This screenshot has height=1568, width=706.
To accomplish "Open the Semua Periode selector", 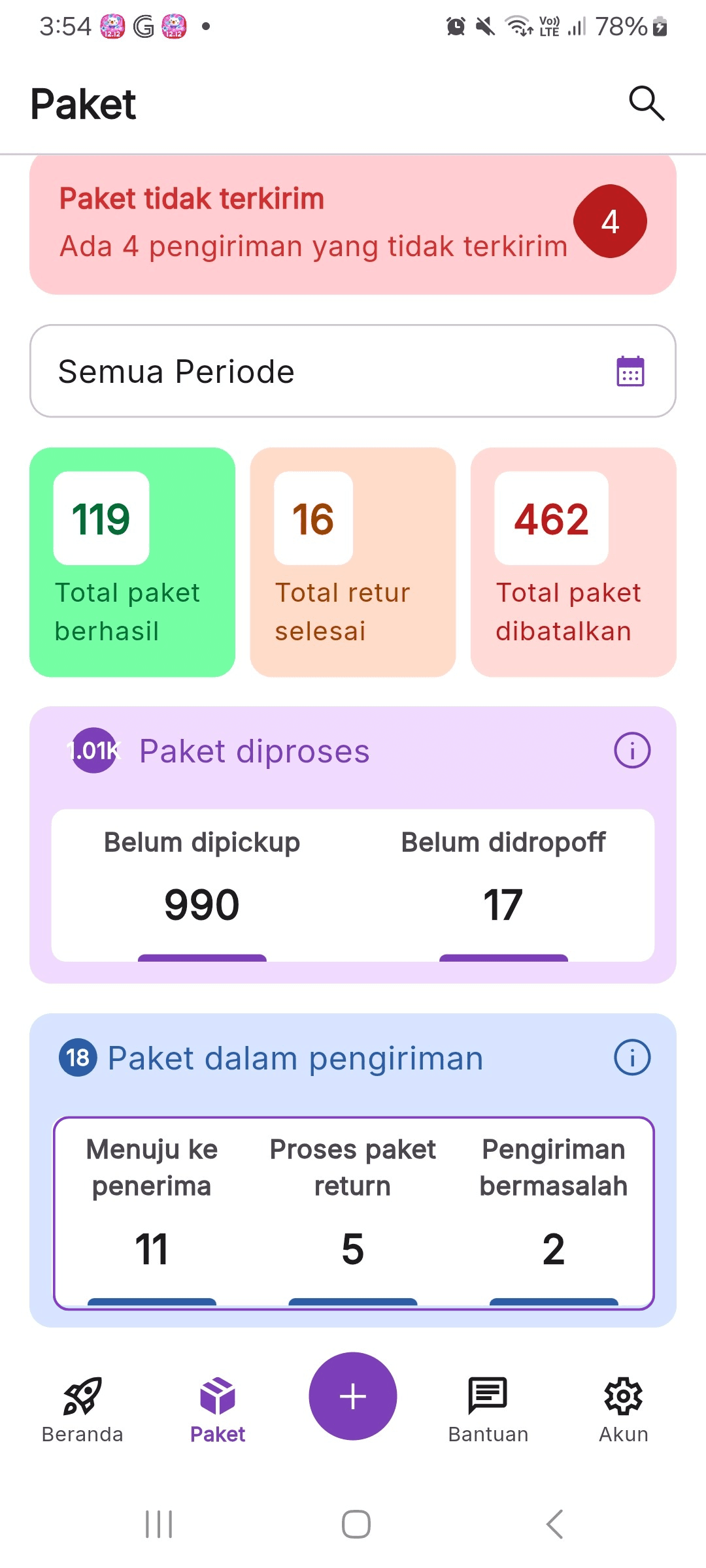I will 353,370.
